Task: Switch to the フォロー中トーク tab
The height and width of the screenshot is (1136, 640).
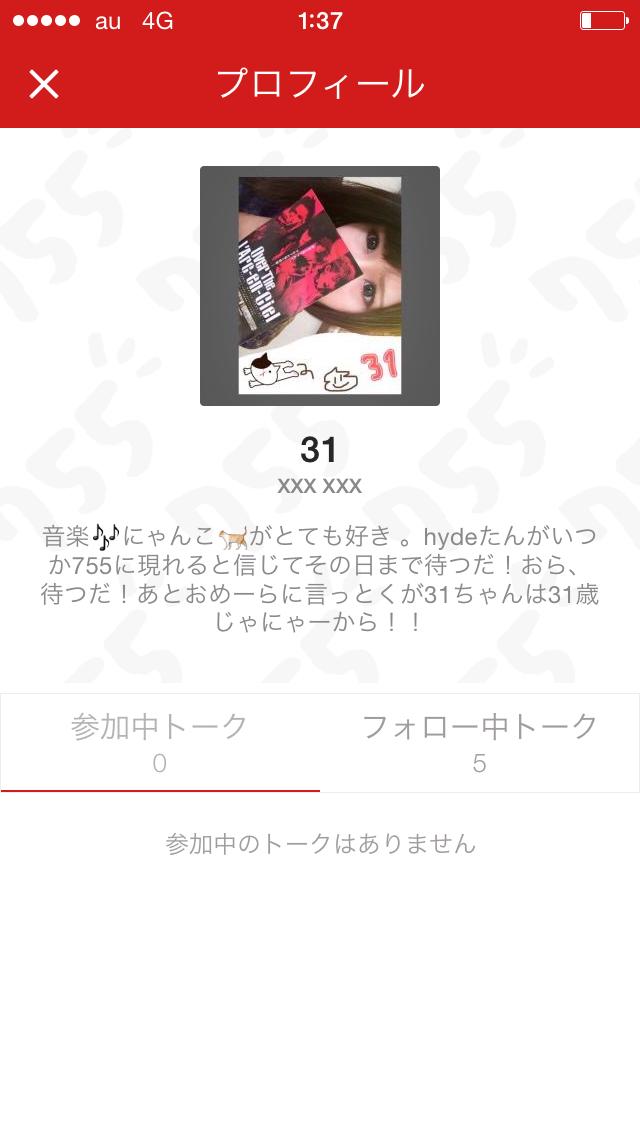Action: click(480, 742)
